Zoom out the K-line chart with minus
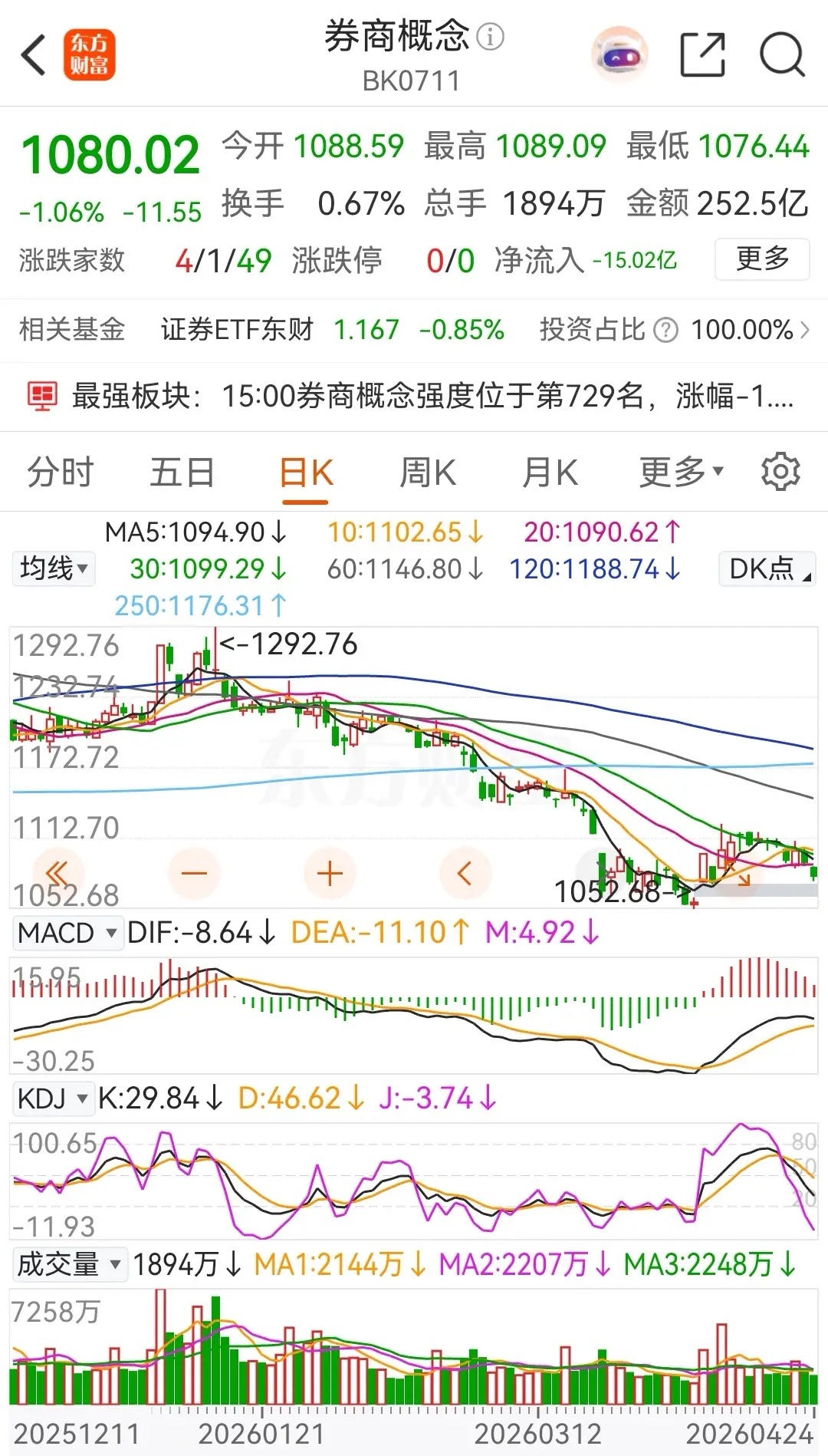 (194, 873)
